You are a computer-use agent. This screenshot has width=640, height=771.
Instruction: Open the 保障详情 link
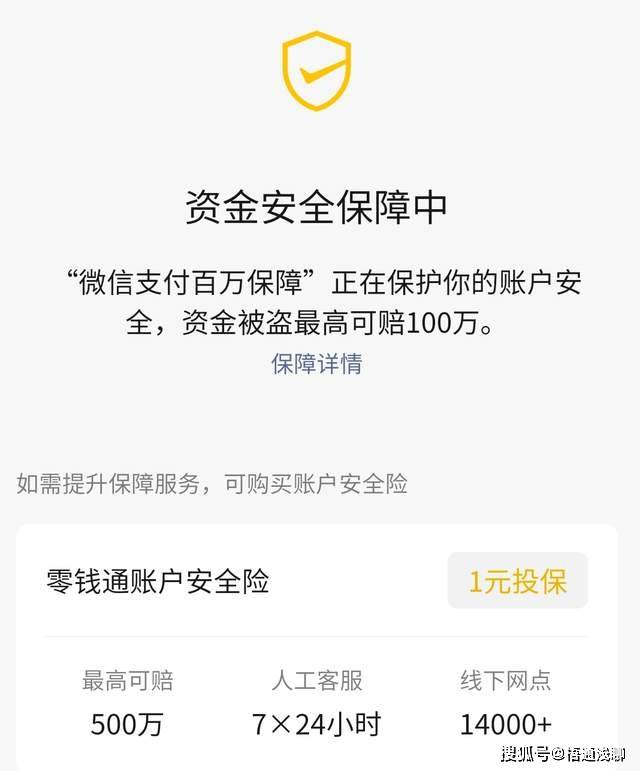click(x=316, y=364)
